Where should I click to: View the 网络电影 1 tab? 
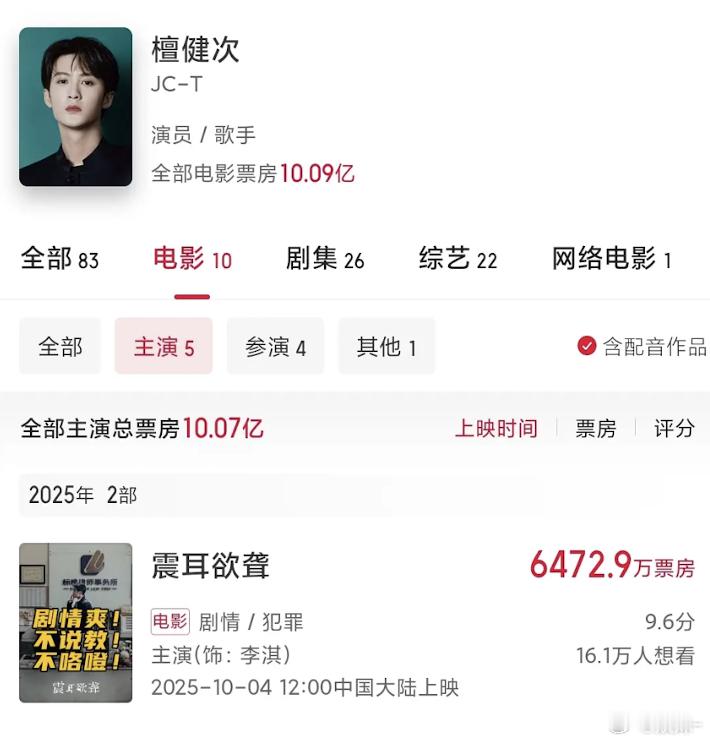611,260
